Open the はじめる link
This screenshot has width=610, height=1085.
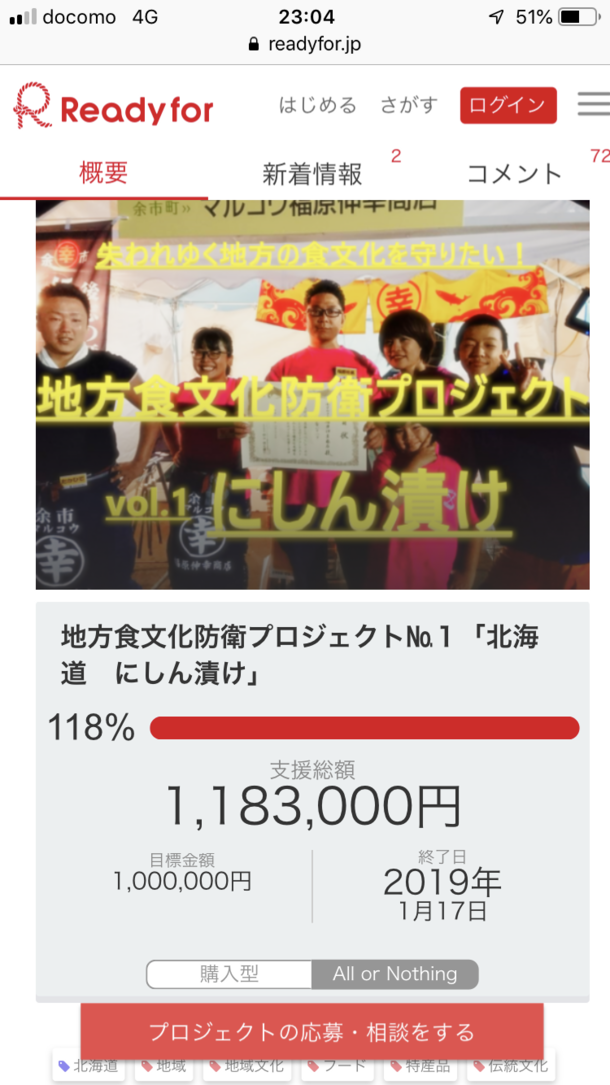[317, 106]
